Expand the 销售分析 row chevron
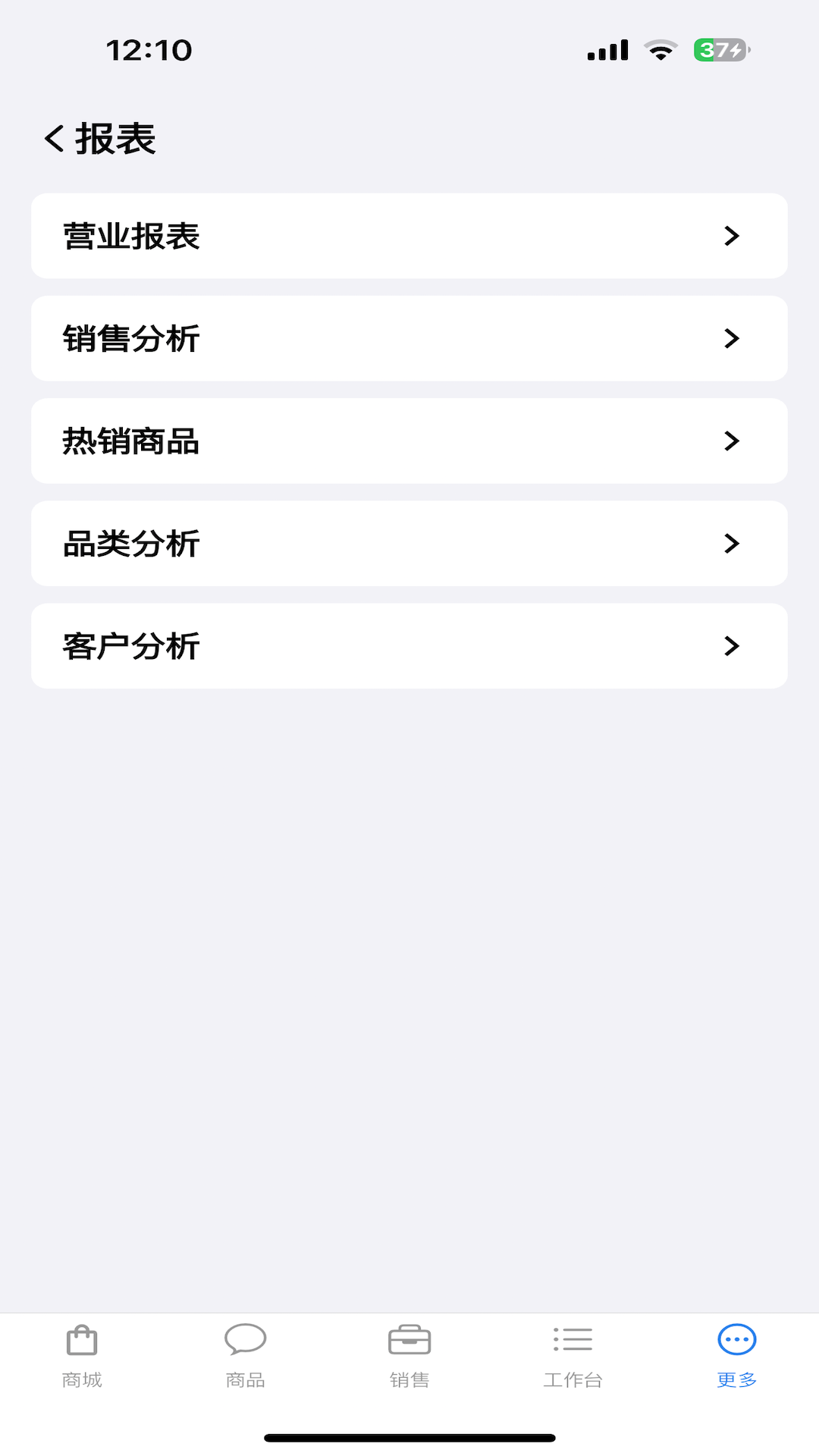This screenshot has height=1456, width=819. (x=732, y=338)
